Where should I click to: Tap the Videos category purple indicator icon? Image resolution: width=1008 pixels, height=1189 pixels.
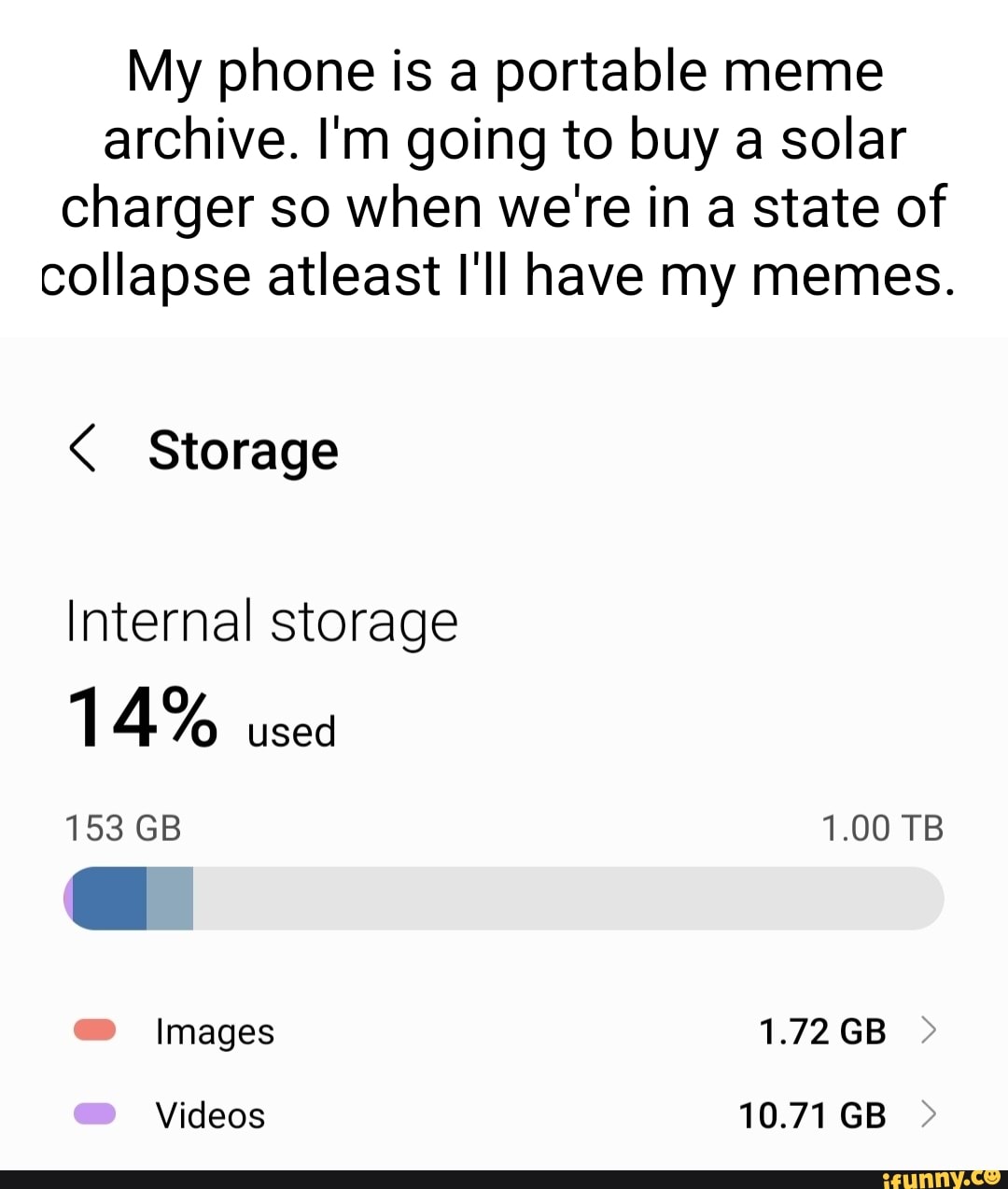pyautogui.click(x=96, y=1112)
